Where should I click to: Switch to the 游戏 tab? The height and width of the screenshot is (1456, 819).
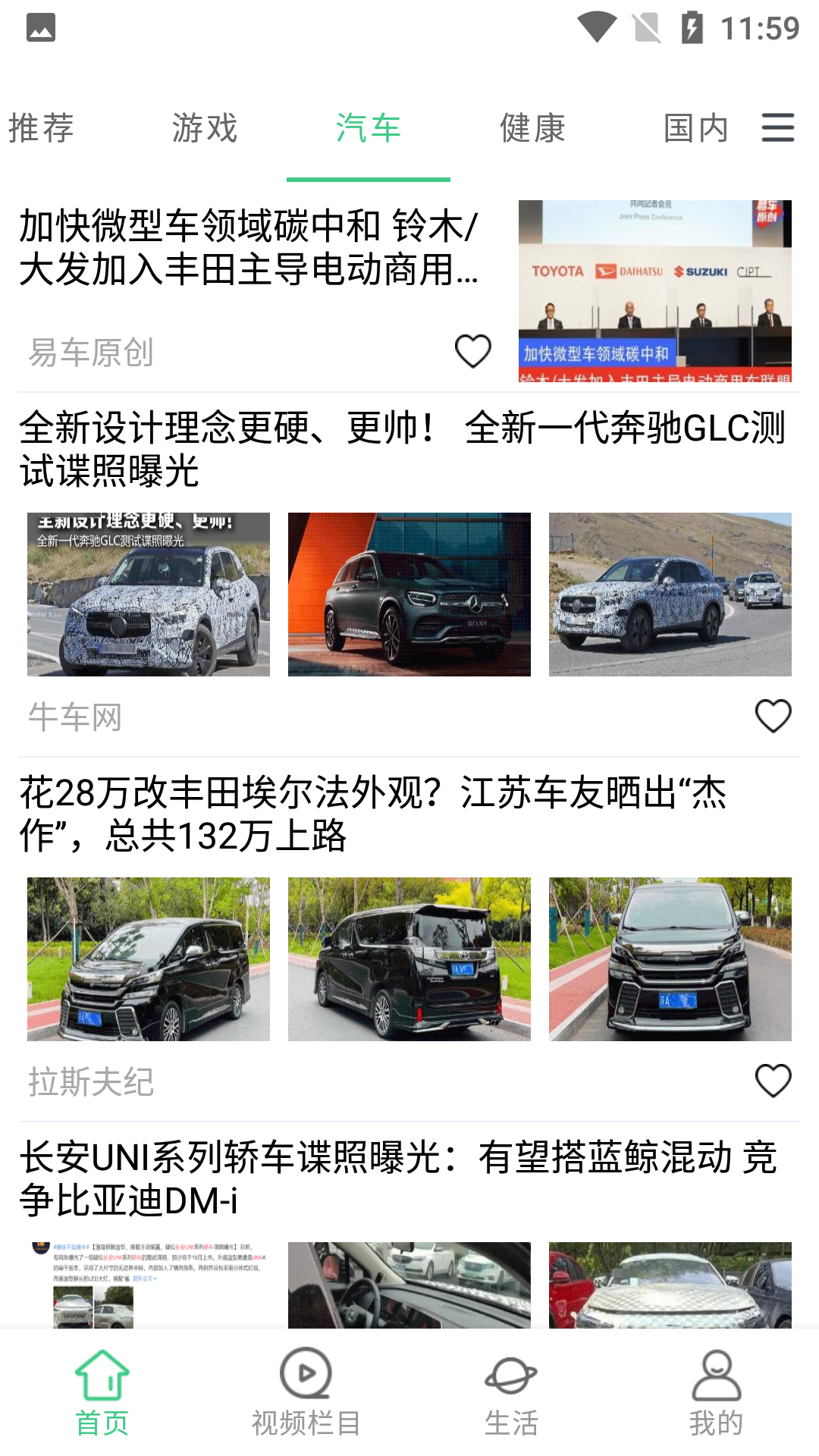205,127
